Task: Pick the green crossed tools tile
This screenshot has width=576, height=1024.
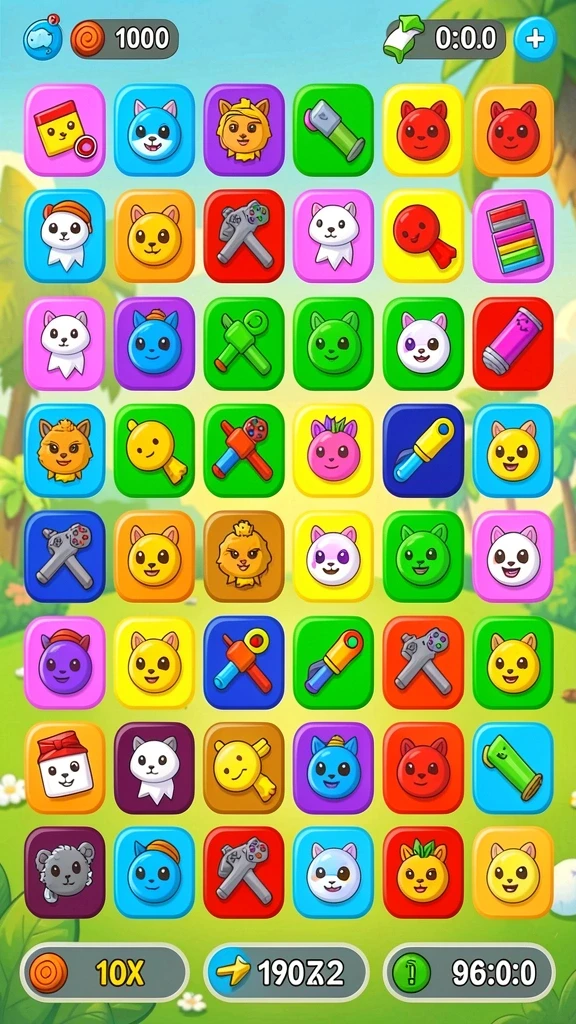Action: click(244, 344)
